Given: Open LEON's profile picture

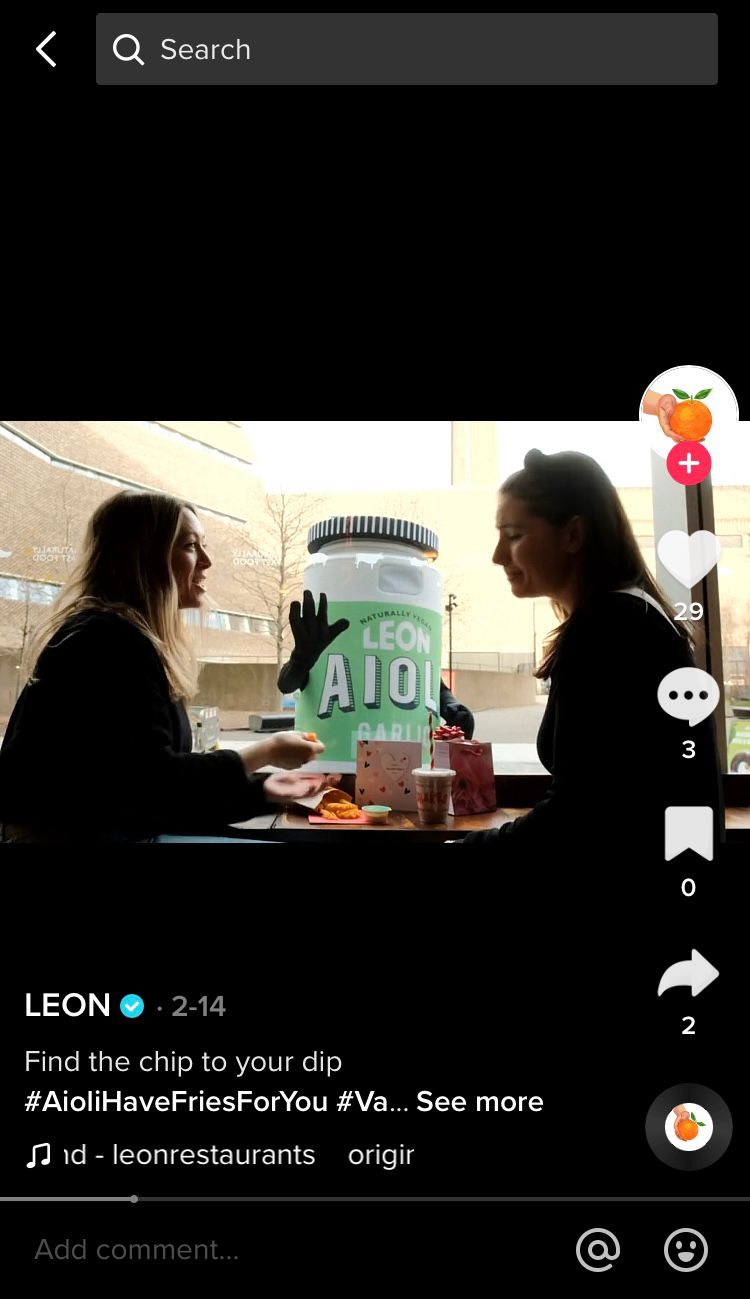Looking at the screenshot, I should coord(689,408).
